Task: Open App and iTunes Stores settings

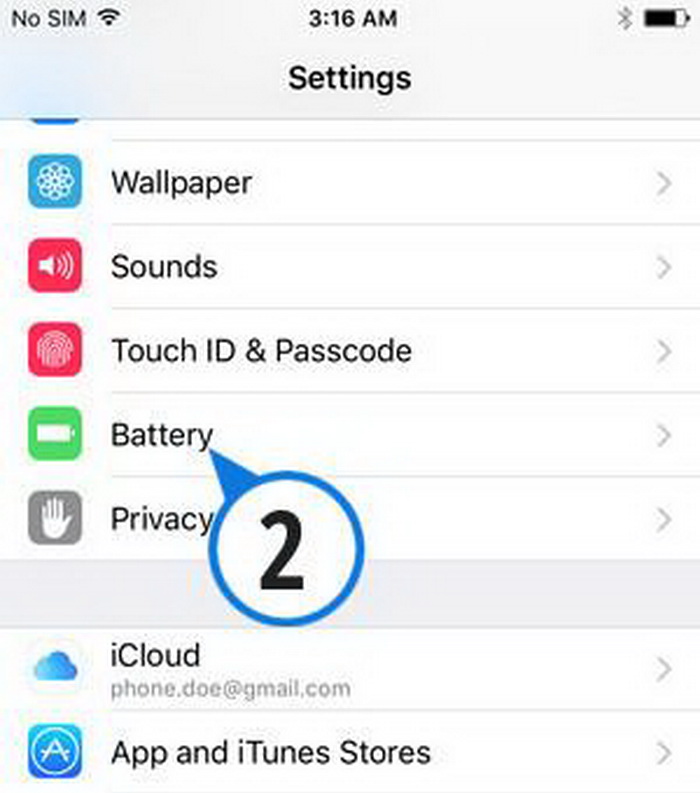Action: click(270, 752)
